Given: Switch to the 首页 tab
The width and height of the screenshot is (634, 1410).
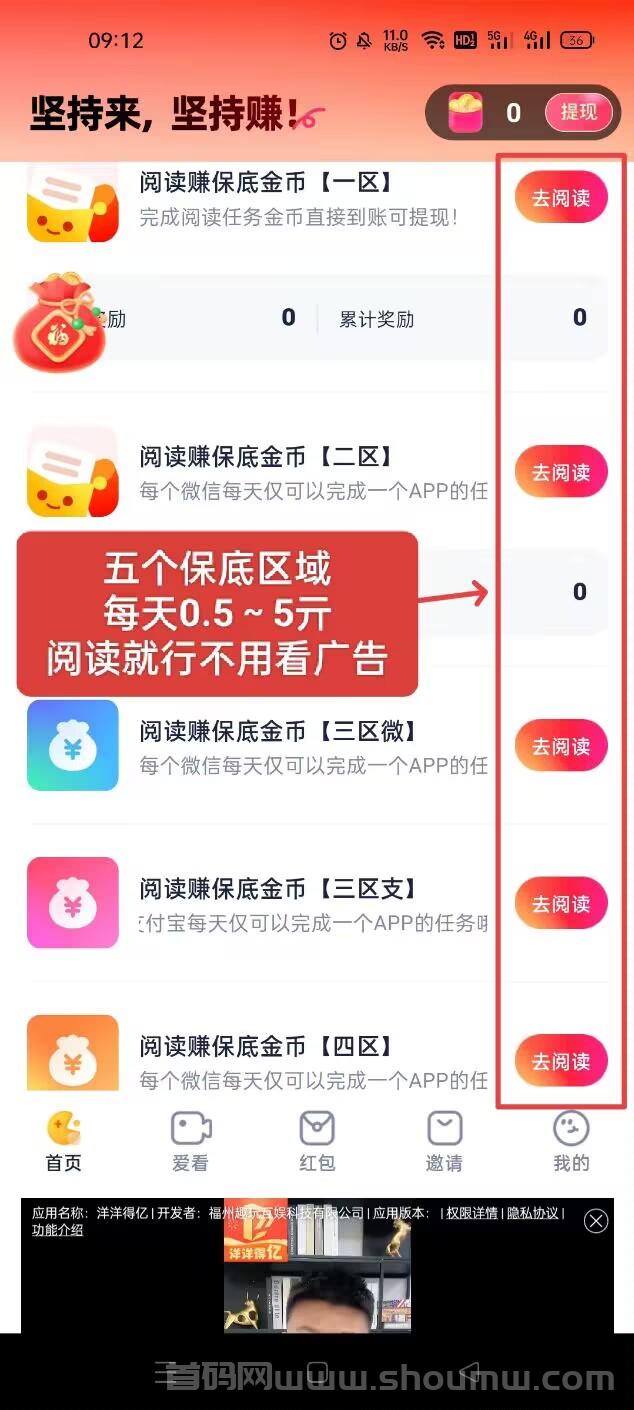Looking at the screenshot, I should (x=64, y=1141).
